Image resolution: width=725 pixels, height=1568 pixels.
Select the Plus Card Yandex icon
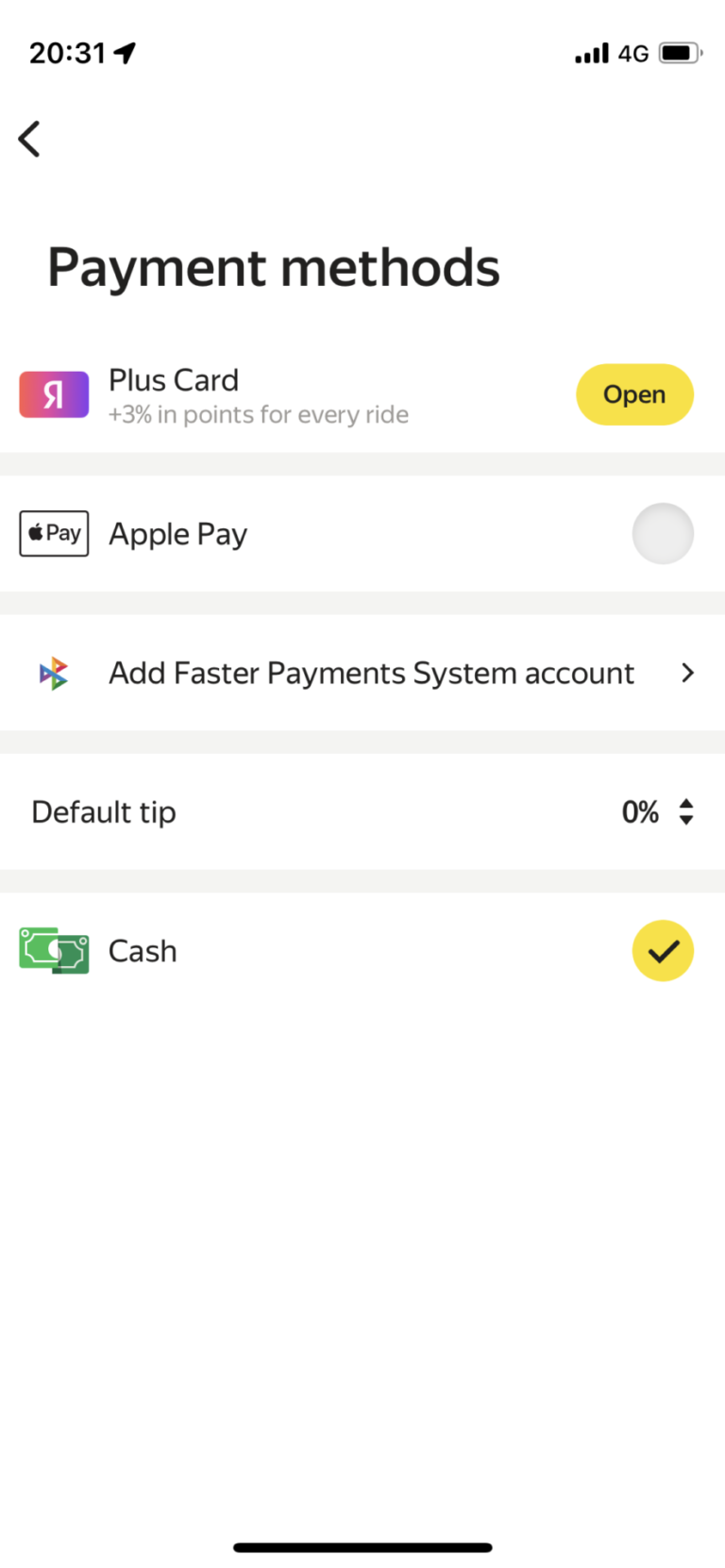point(54,394)
